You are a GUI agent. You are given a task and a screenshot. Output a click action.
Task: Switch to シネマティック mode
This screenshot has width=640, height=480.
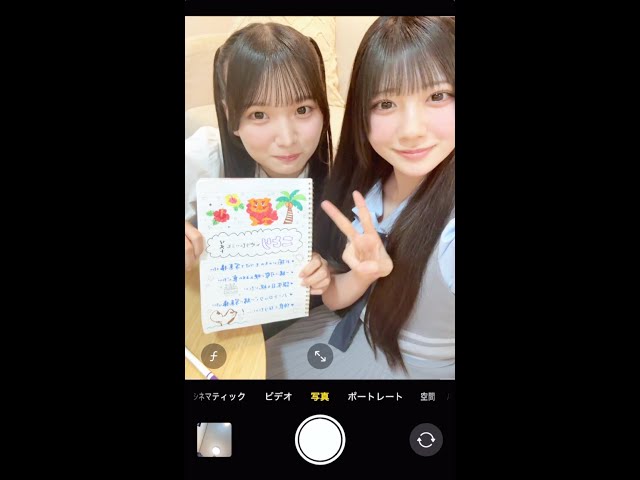pyautogui.click(x=219, y=397)
